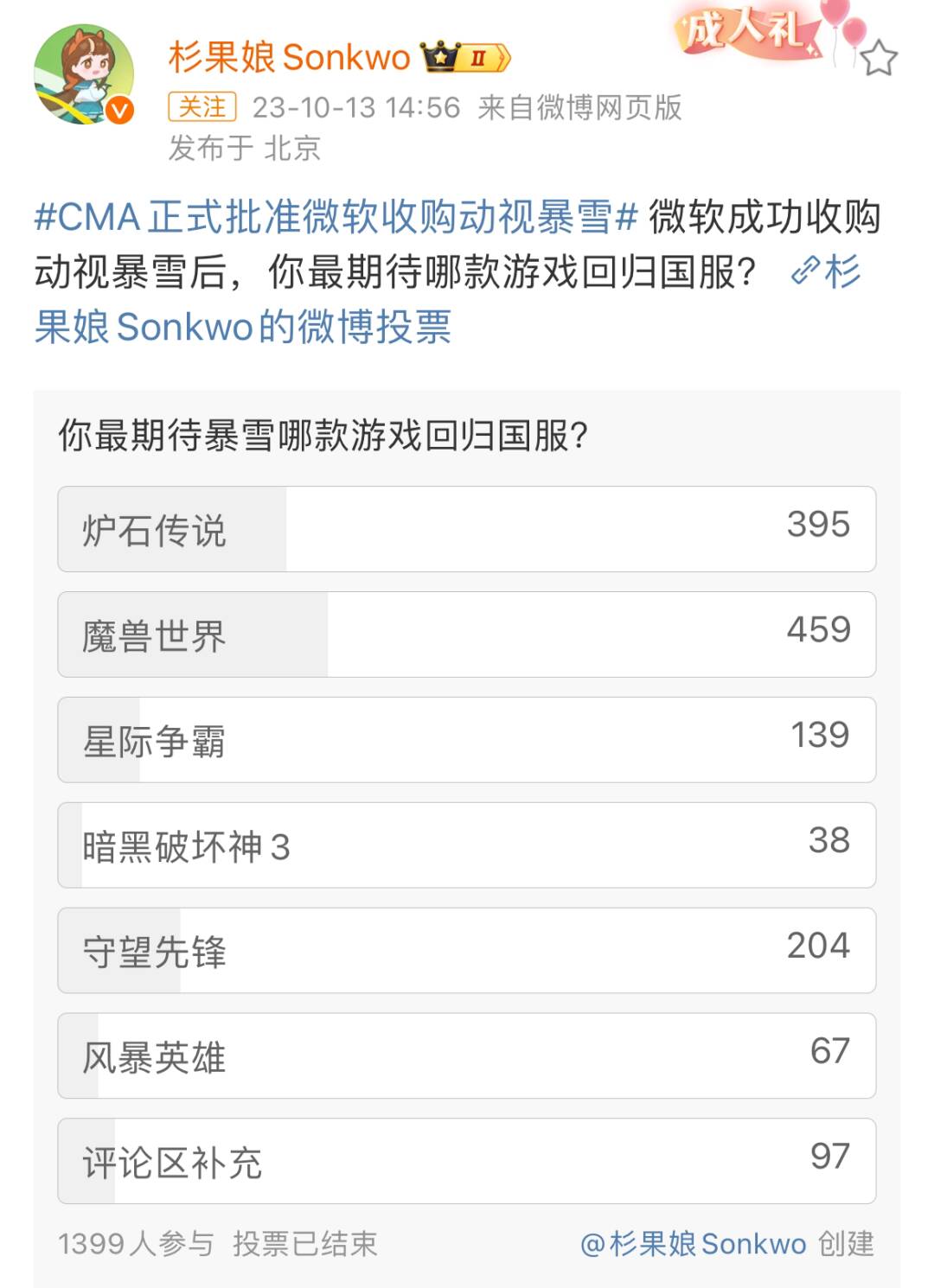
Task: Select the 守望先锋 poll option
Action: point(466,951)
